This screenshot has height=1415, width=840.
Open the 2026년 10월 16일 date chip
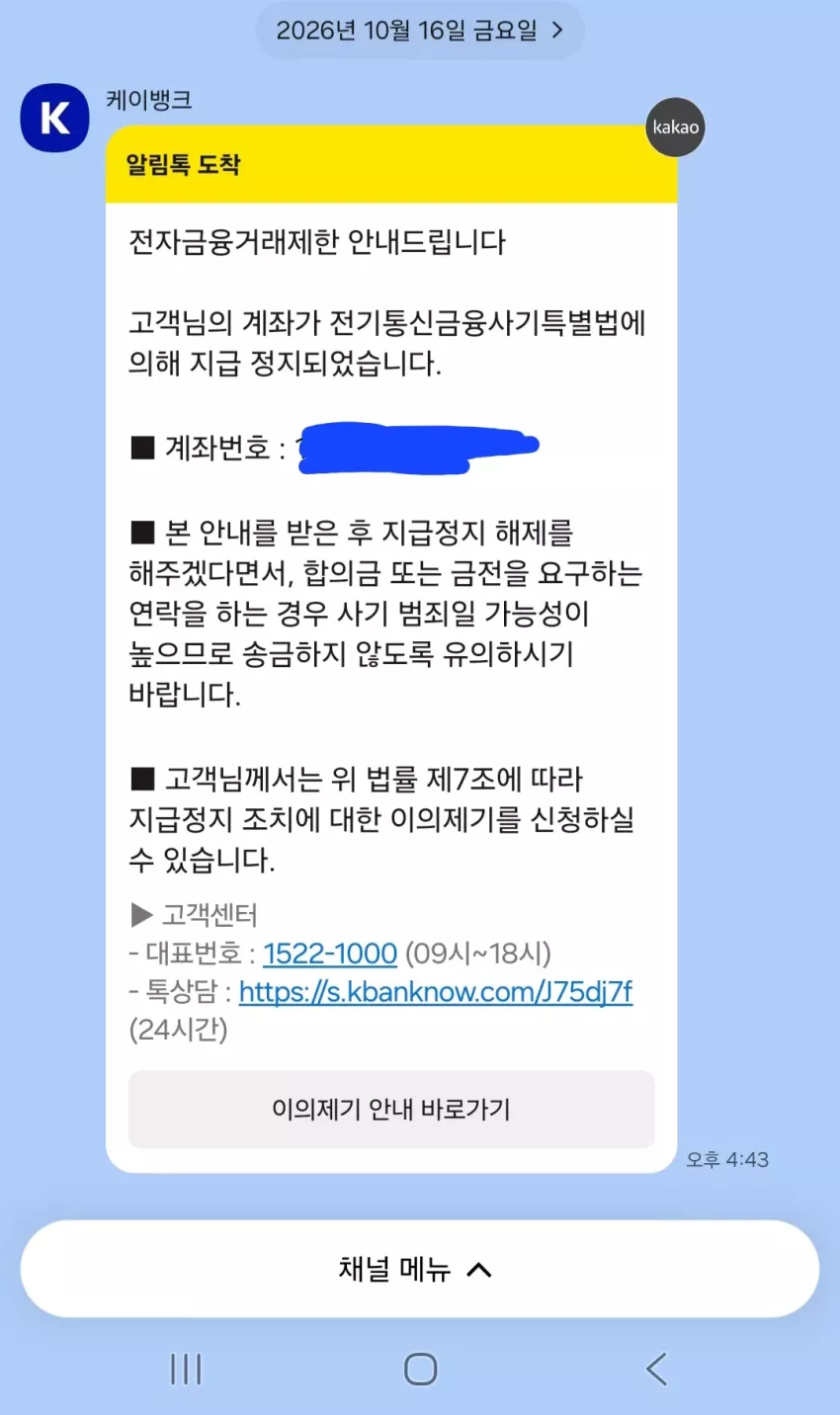(x=420, y=30)
